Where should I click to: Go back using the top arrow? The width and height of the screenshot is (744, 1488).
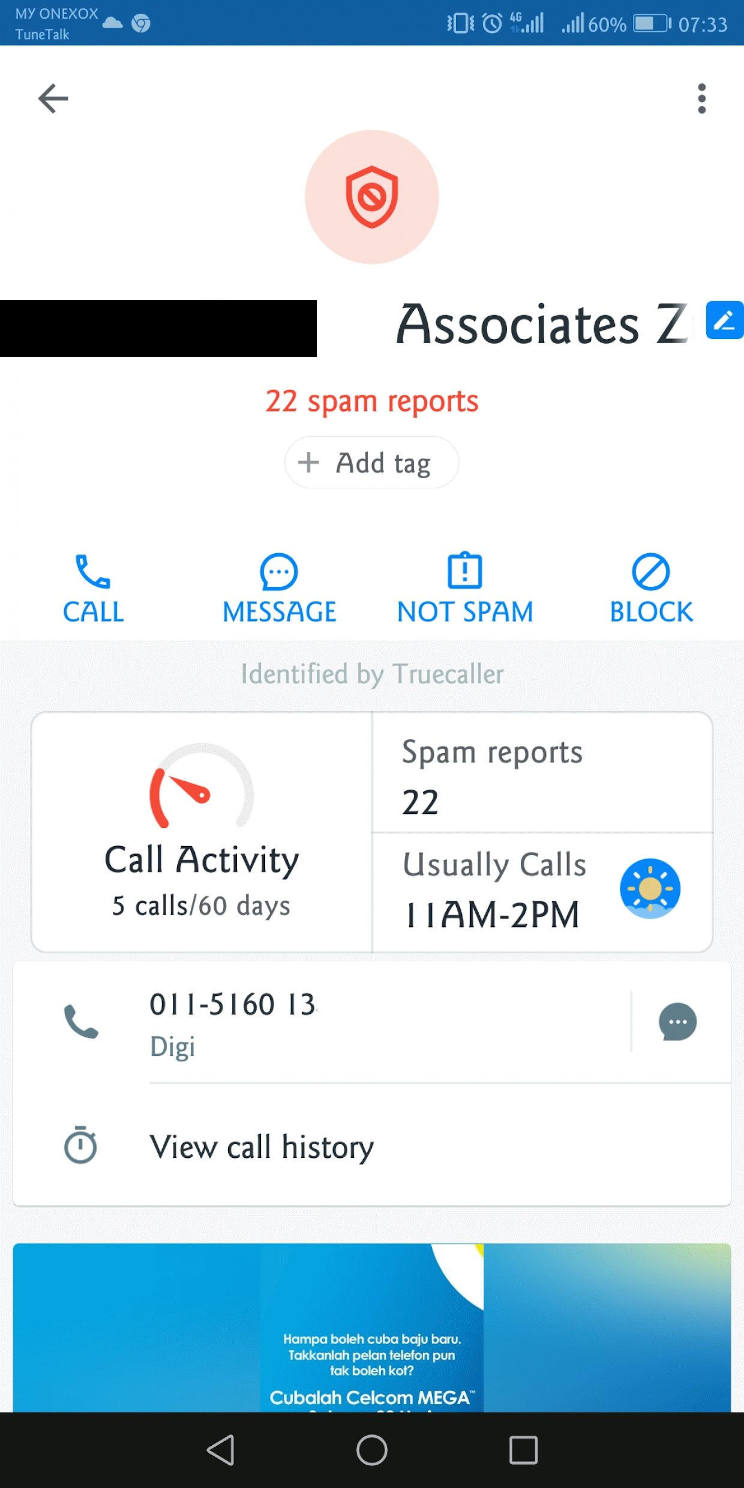click(53, 98)
